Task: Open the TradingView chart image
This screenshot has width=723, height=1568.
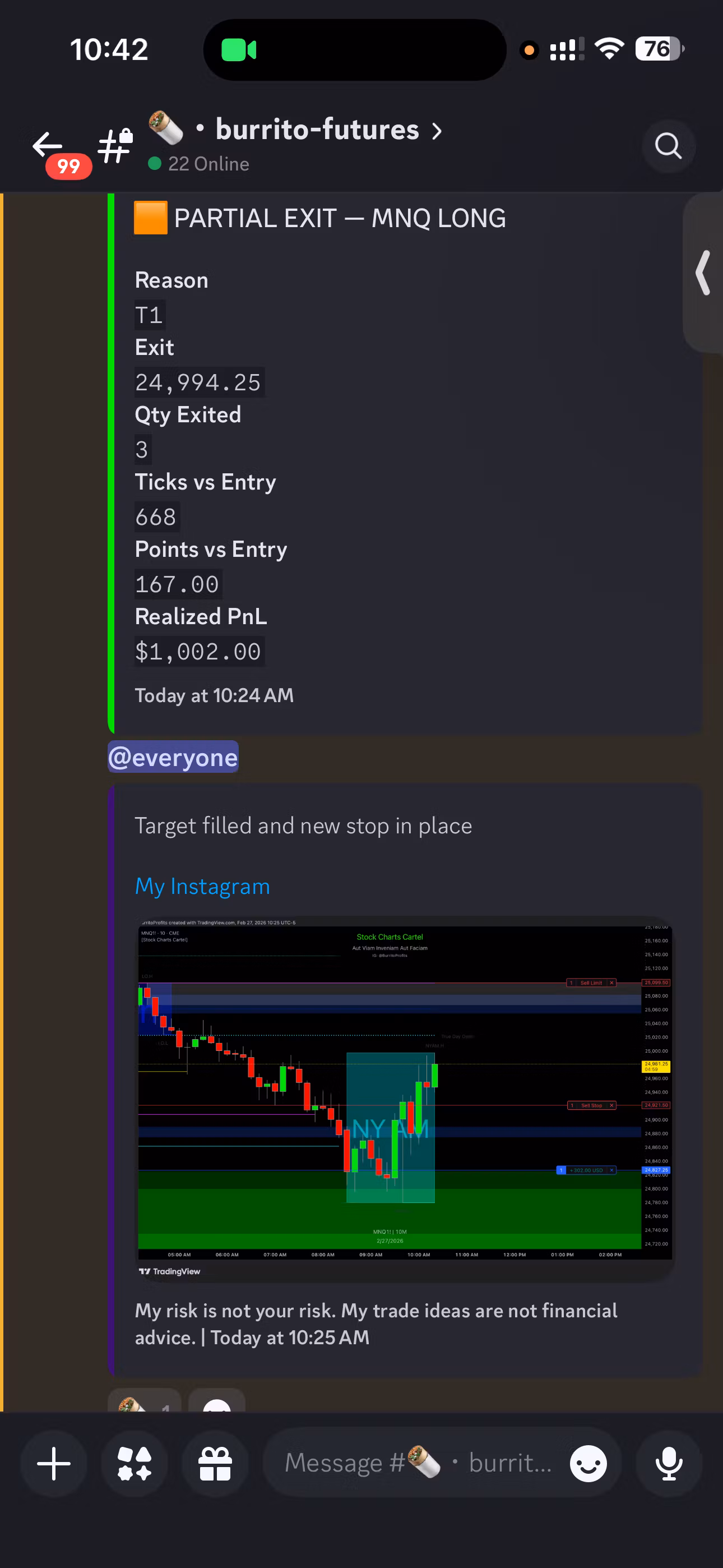Action: point(405,1097)
